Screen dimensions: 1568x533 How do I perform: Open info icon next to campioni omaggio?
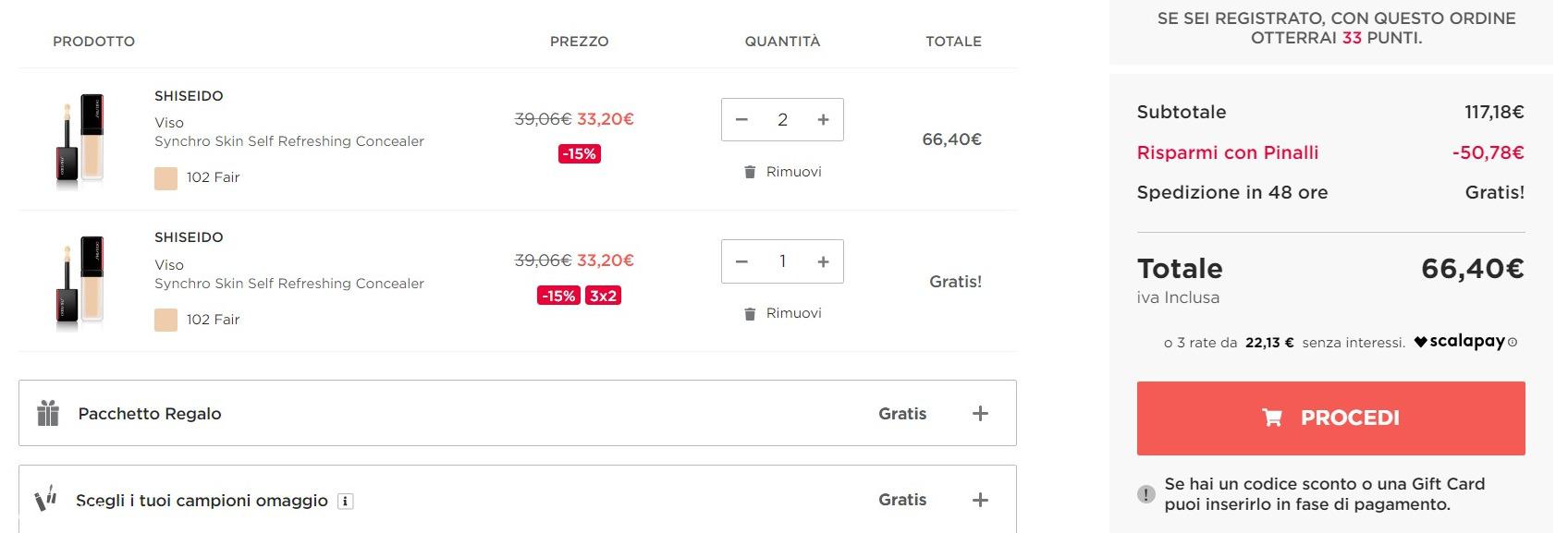point(346,502)
